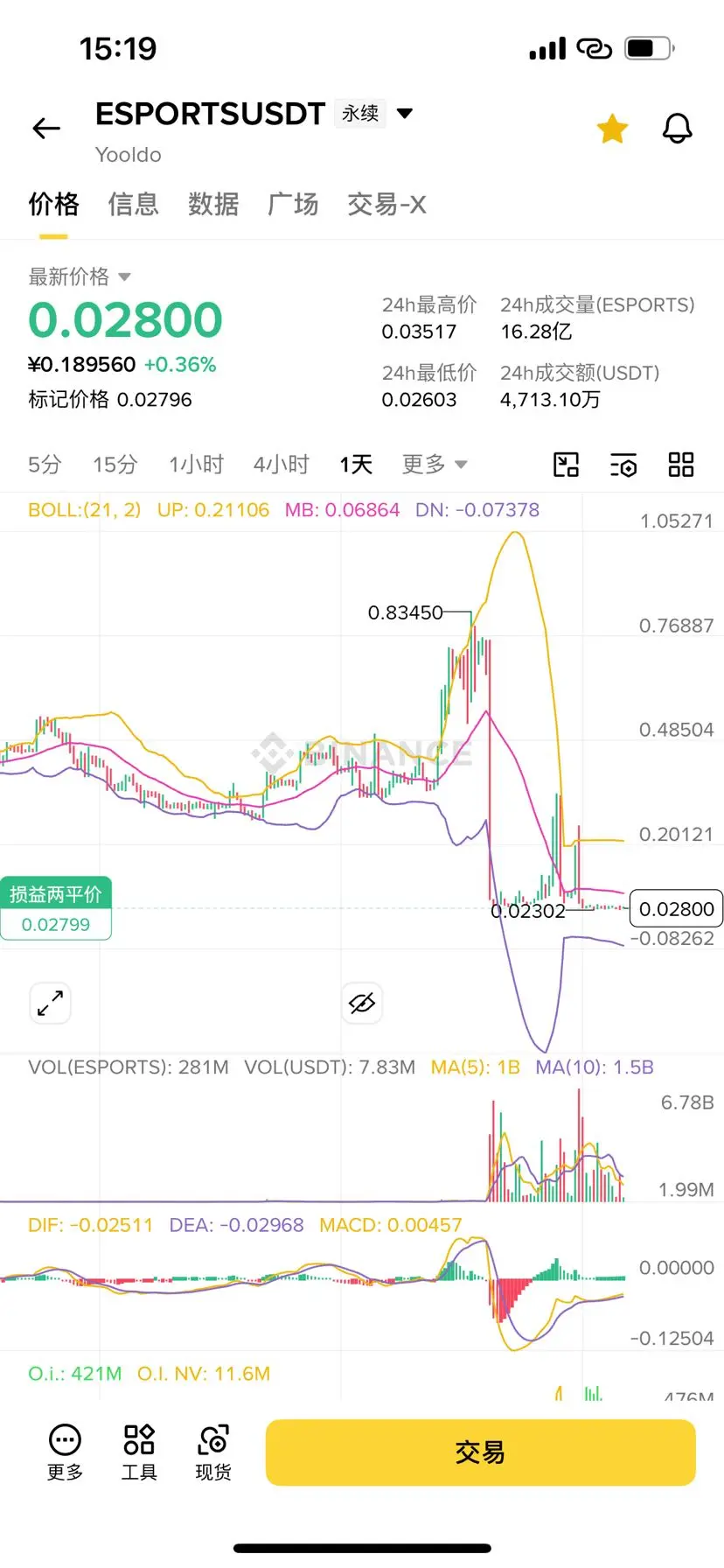
Task: Toggle chart overlay visibility eye icon
Action: pos(361,1003)
